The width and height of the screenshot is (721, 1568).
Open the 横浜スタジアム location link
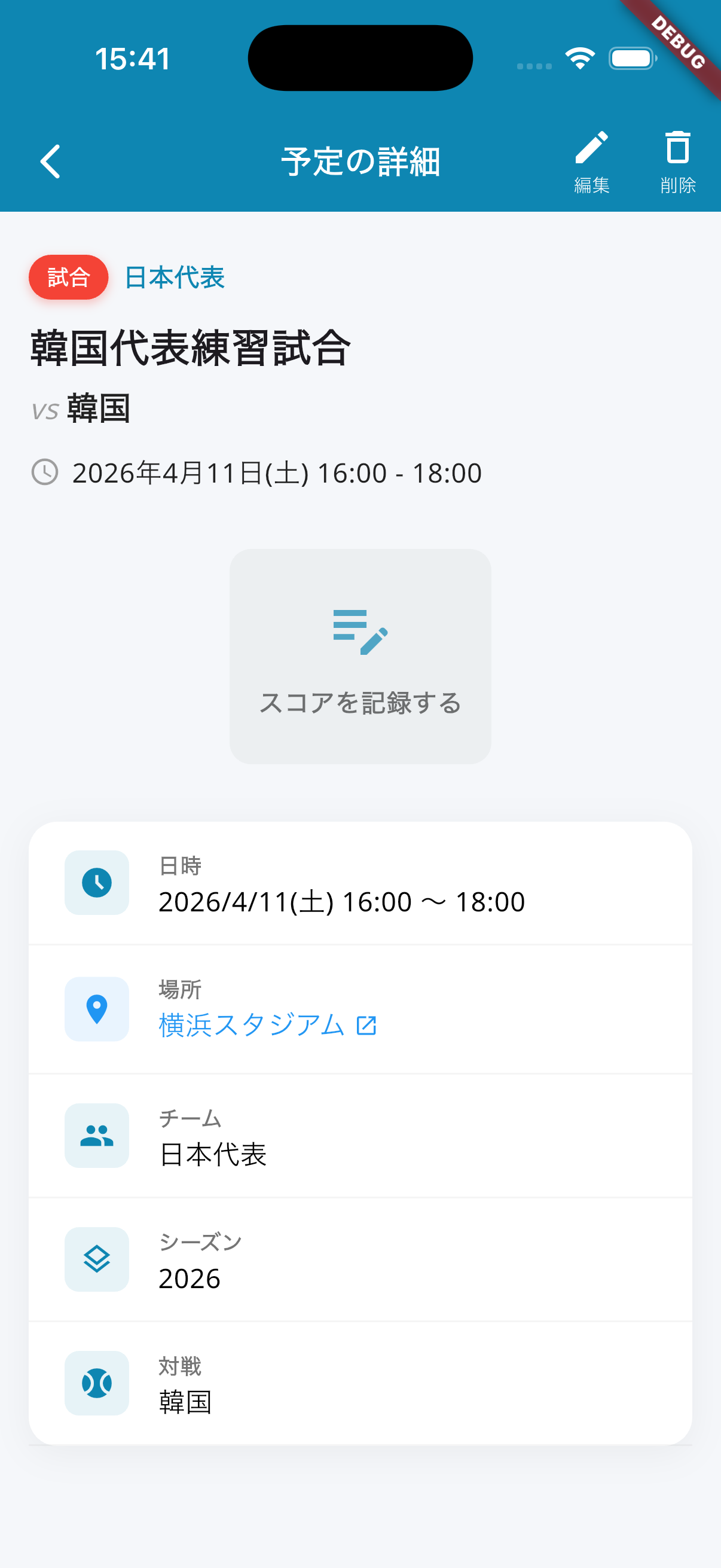251,1025
